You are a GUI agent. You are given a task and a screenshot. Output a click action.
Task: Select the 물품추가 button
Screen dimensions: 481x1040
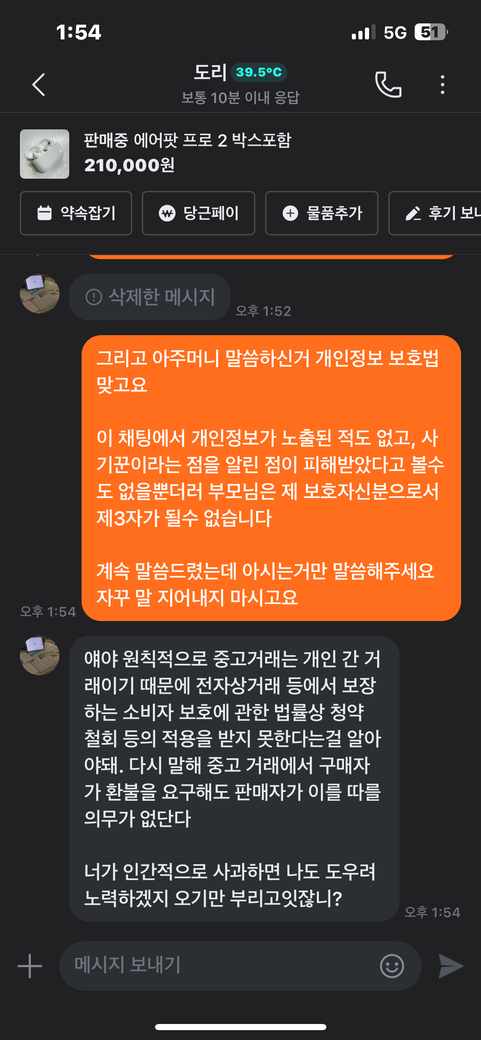pos(322,213)
